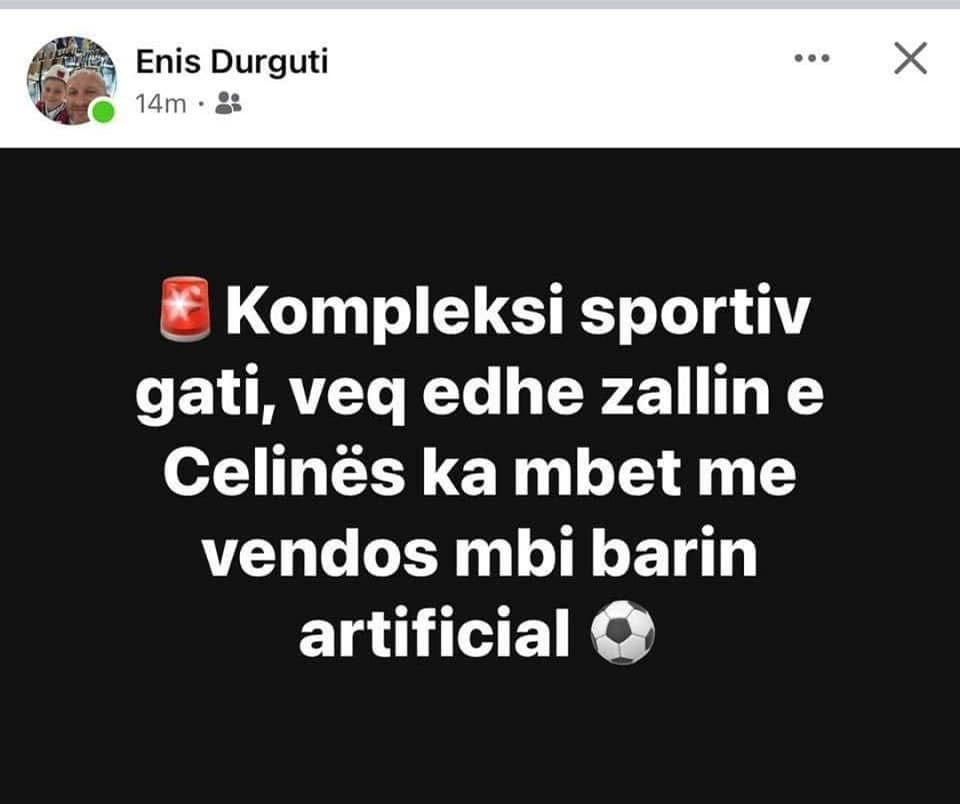Viewport: 960px width, 804px height.
Task: Open Enis Durguti's profile name link
Action: 230,62
